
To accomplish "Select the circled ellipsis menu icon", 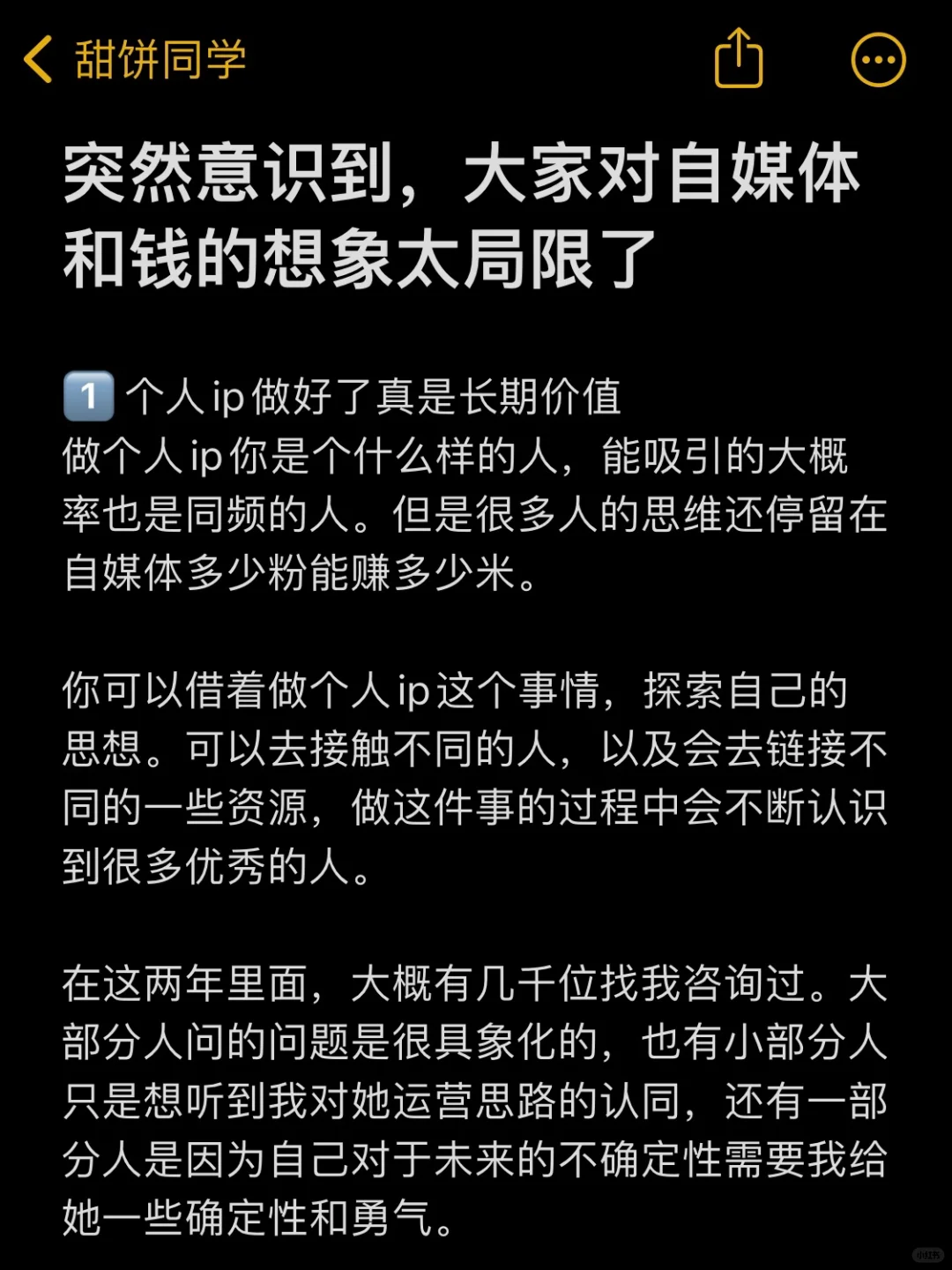I will [x=878, y=60].
